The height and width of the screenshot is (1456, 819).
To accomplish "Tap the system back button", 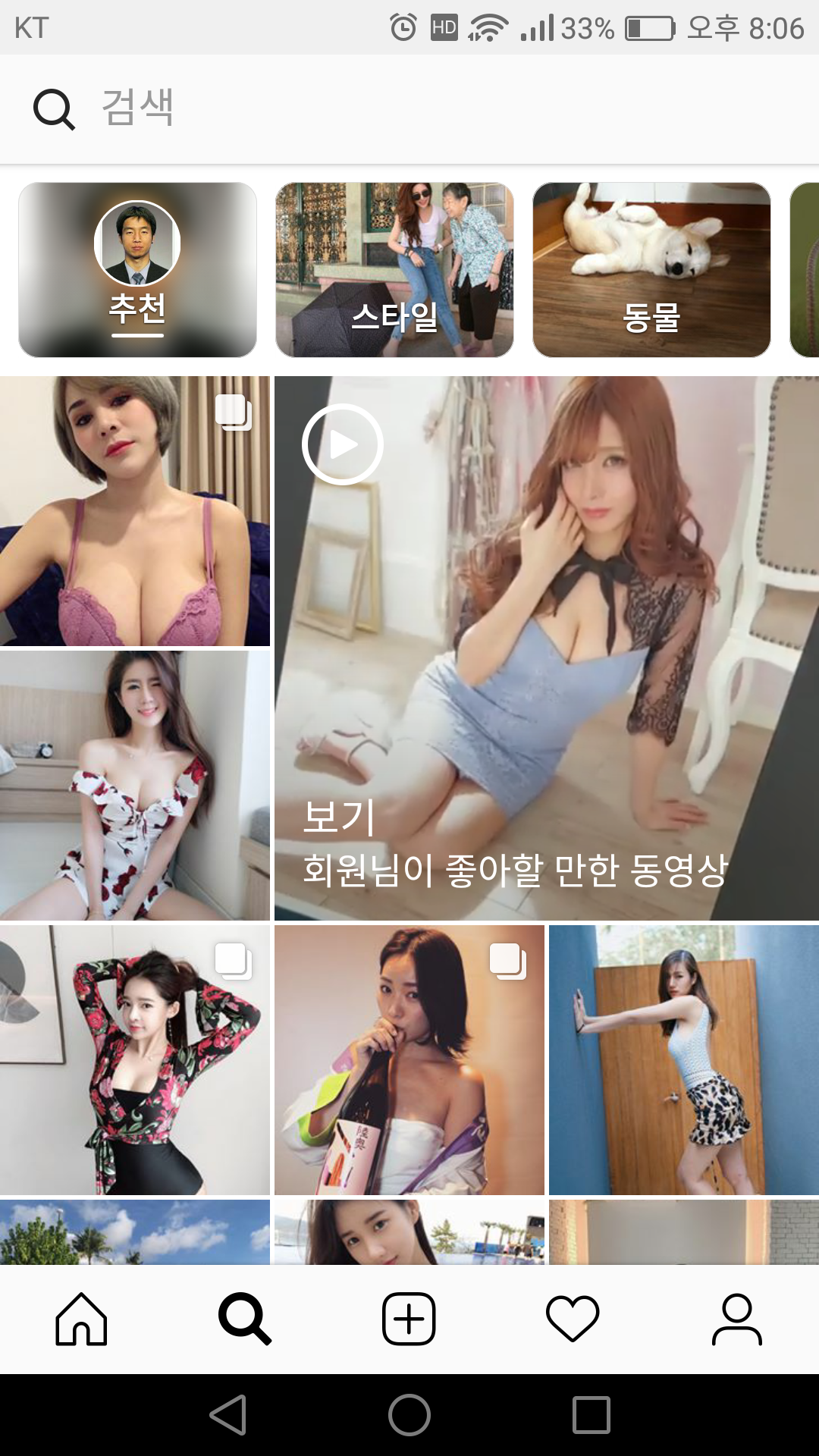I will (228, 1415).
